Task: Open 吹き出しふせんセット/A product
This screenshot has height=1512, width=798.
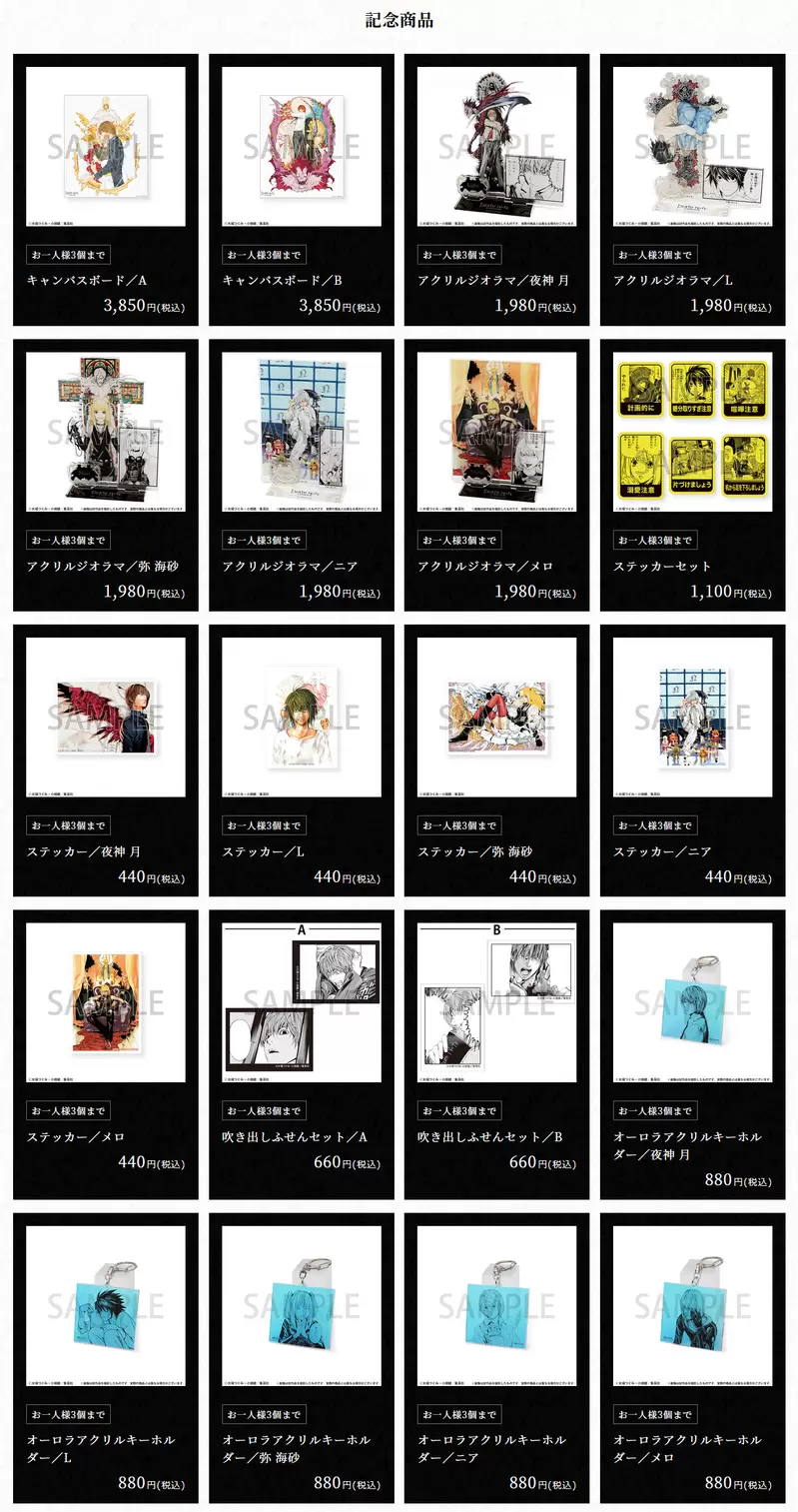Action: point(301,1001)
